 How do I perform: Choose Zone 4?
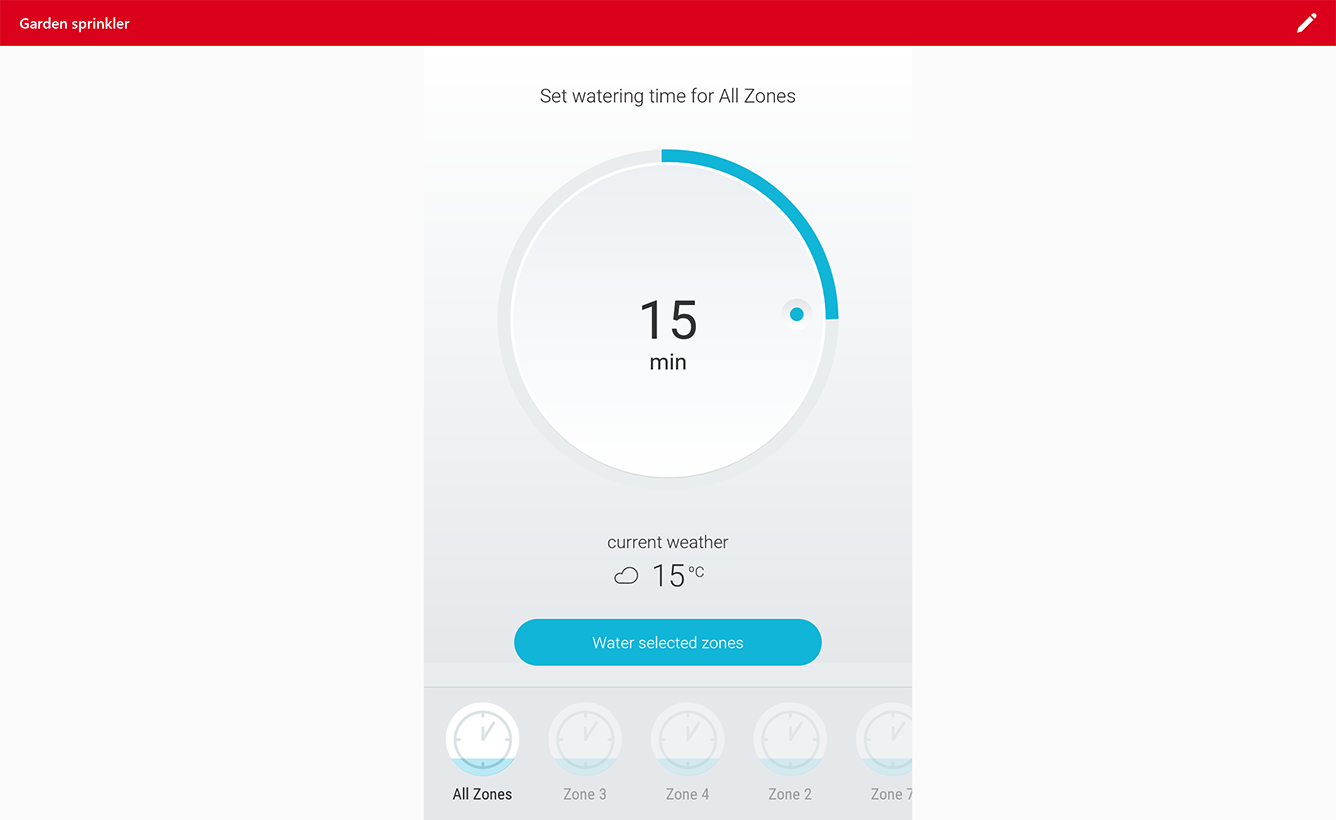coord(688,752)
